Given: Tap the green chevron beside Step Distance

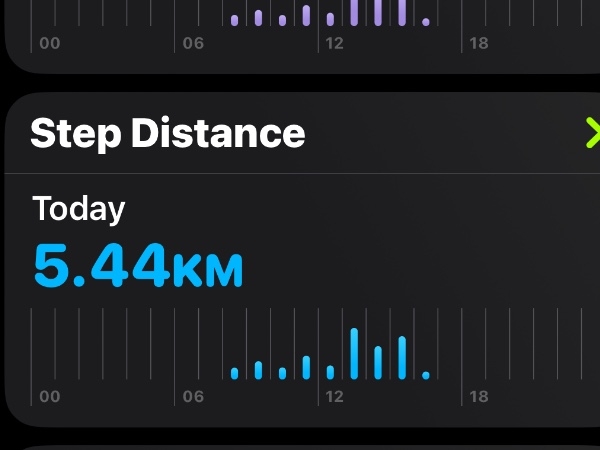Looking at the screenshot, I should tap(591, 133).
